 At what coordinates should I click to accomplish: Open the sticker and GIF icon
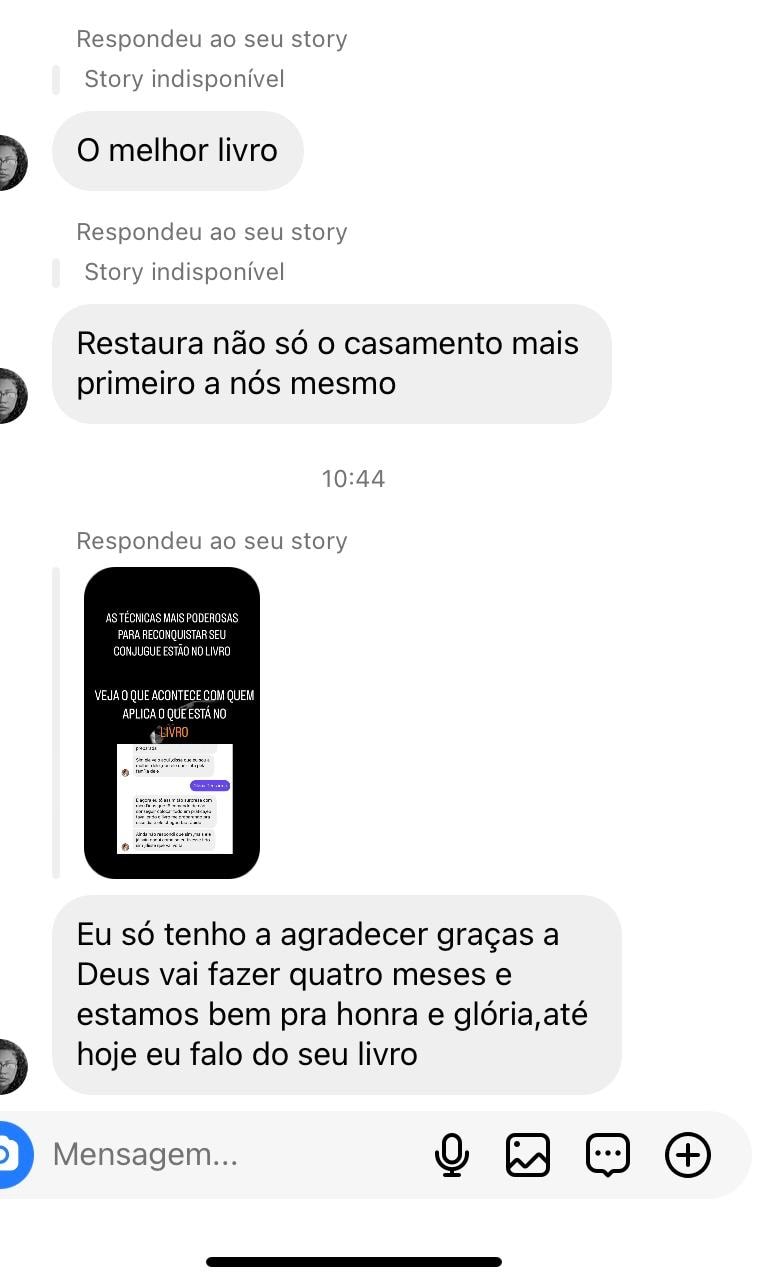[607, 1155]
